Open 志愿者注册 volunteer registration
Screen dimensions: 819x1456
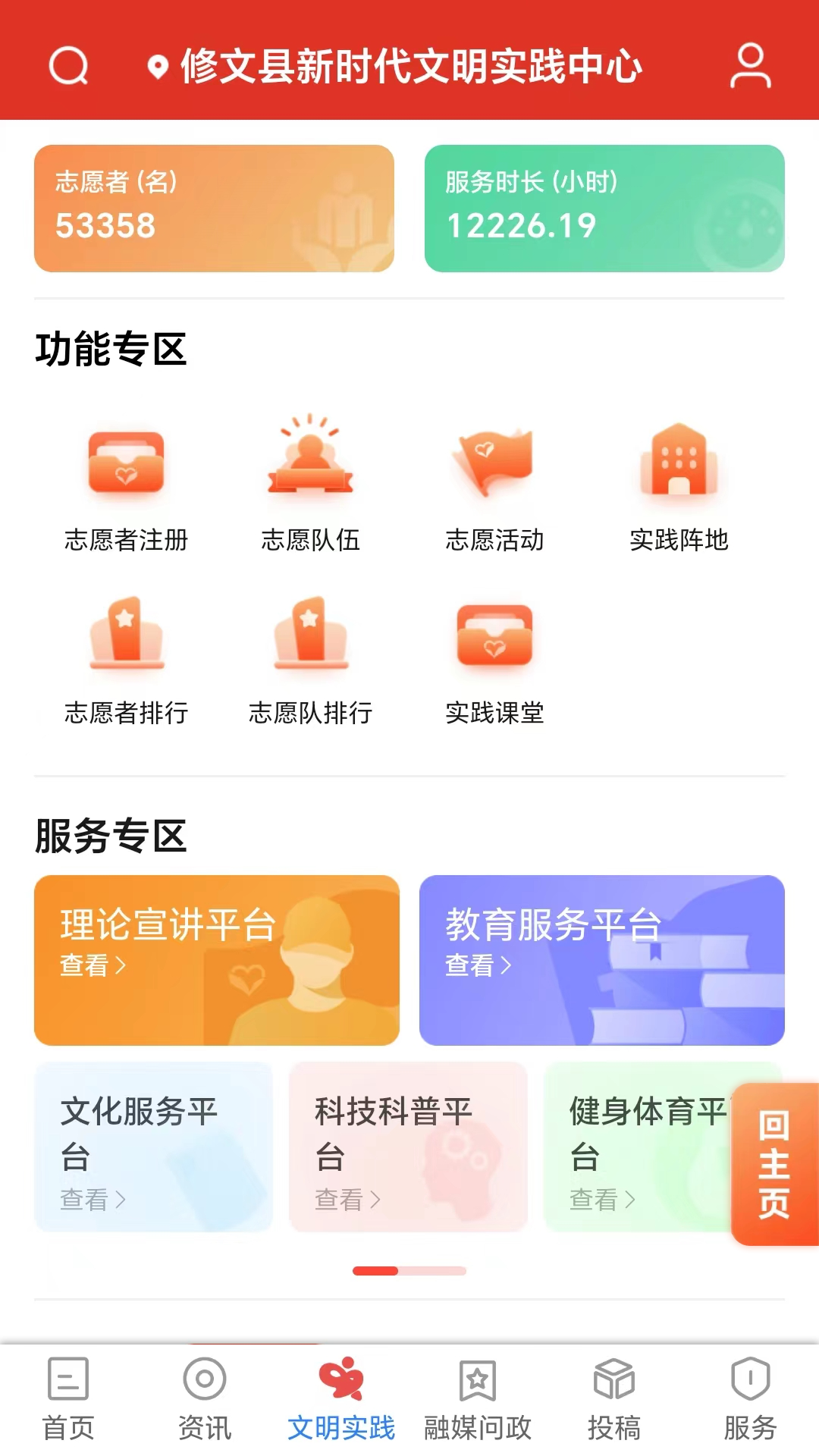[126, 487]
